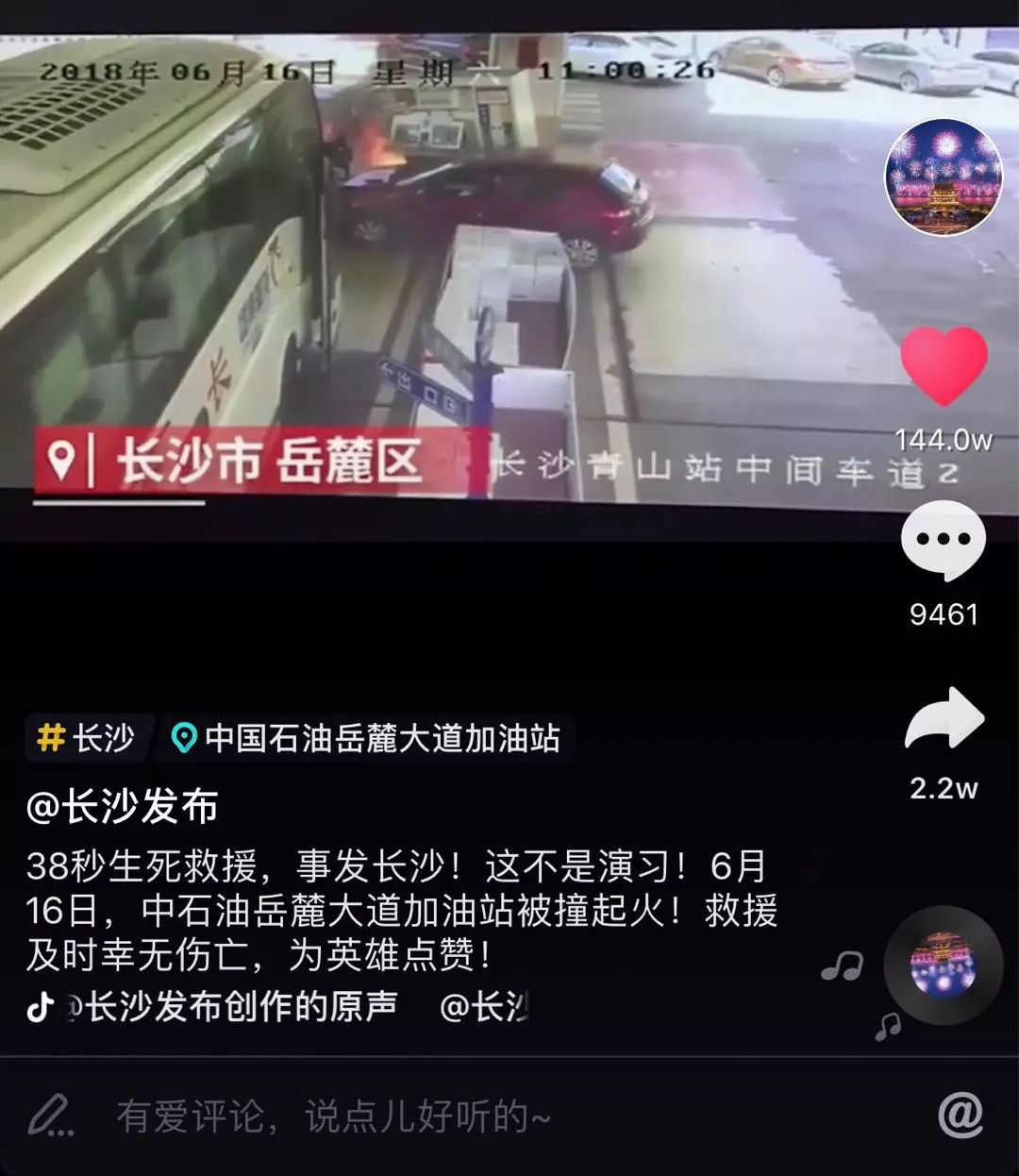This screenshot has width=1019, height=1176.
Task: Tap the comment field 有爱评论
Action: (330, 1117)
